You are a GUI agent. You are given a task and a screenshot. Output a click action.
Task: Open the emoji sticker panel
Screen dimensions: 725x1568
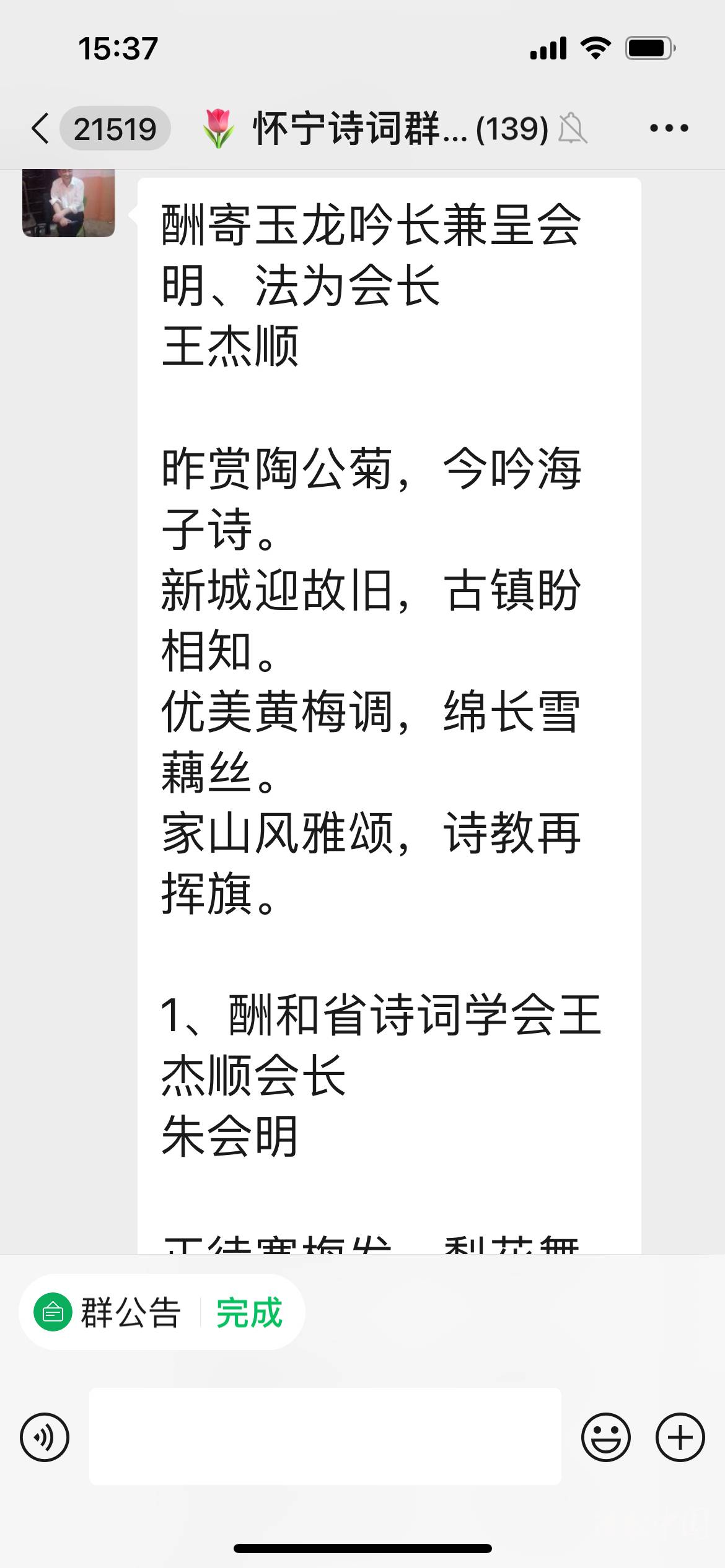[x=606, y=1437]
